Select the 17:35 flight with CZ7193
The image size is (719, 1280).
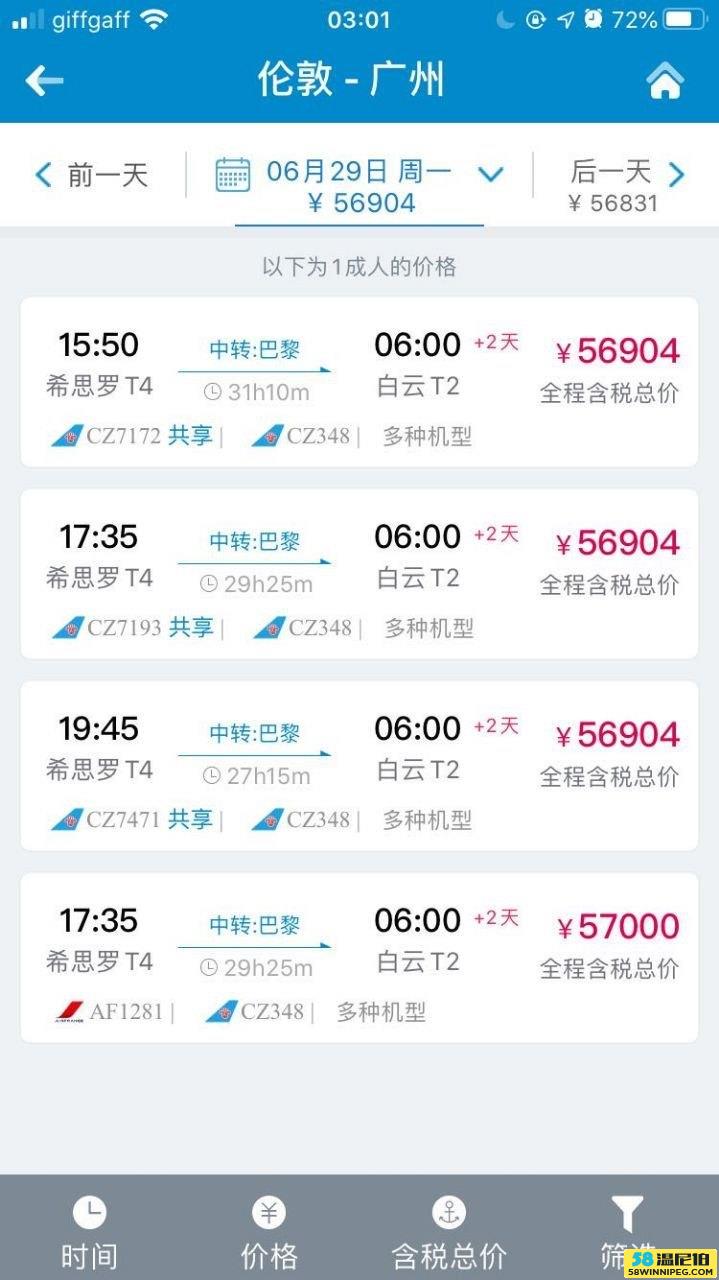359,574
